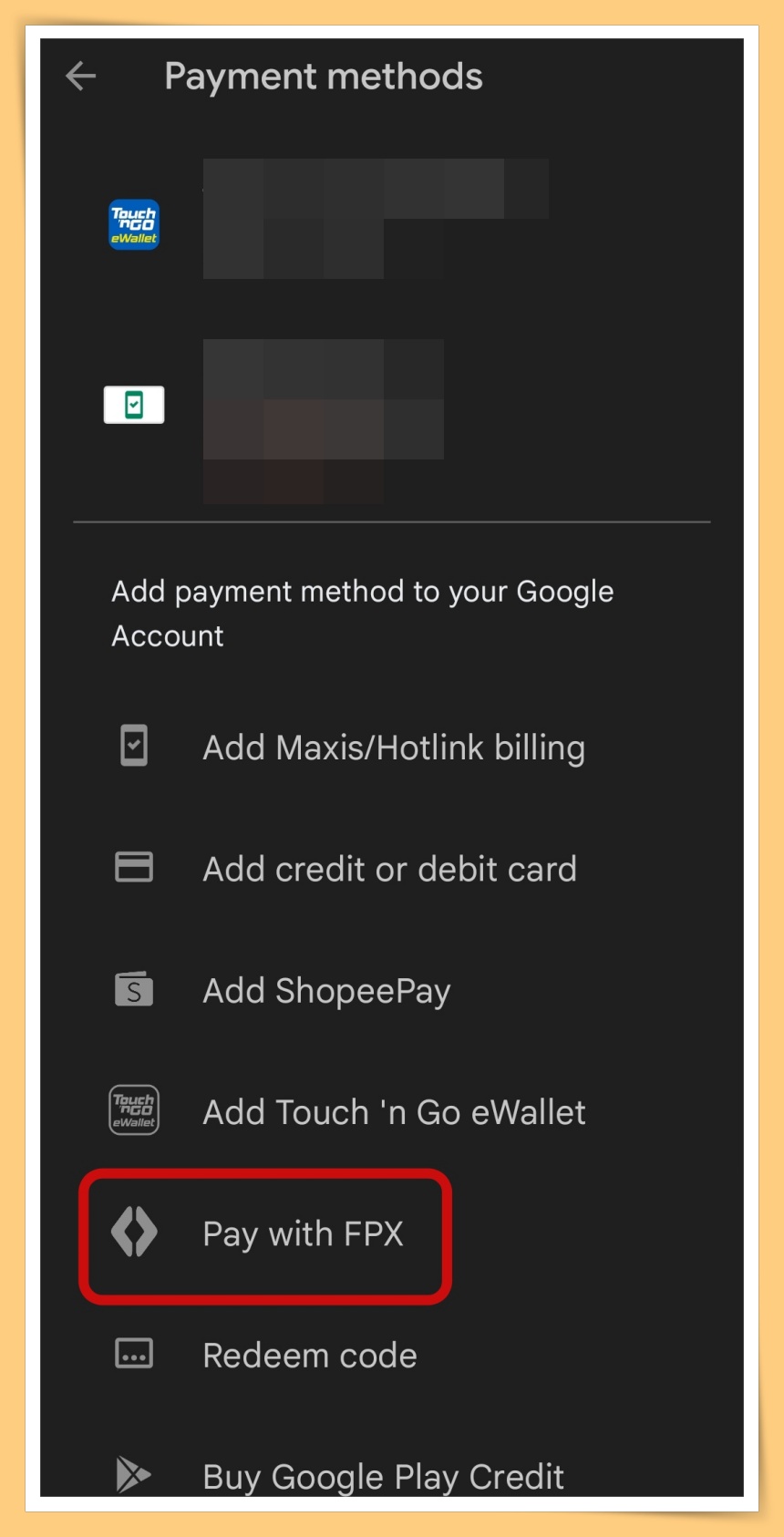This screenshot has height=1537, width=784.
Task: Click the Maxis/Hotlink carrier billing phone icon
Action: click(x=133, y=745)
